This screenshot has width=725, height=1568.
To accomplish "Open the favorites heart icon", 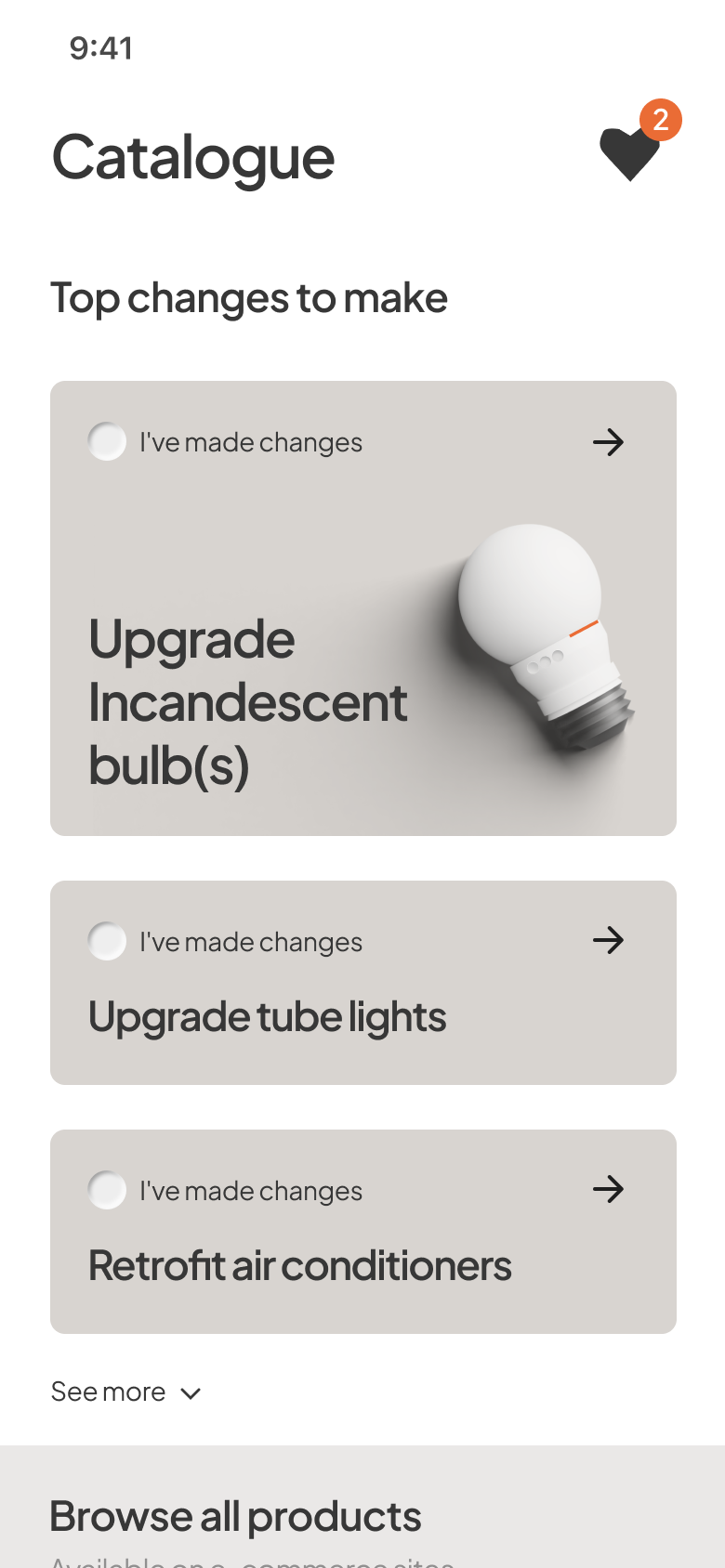I will pyautogui.click(x=630, y=153).
